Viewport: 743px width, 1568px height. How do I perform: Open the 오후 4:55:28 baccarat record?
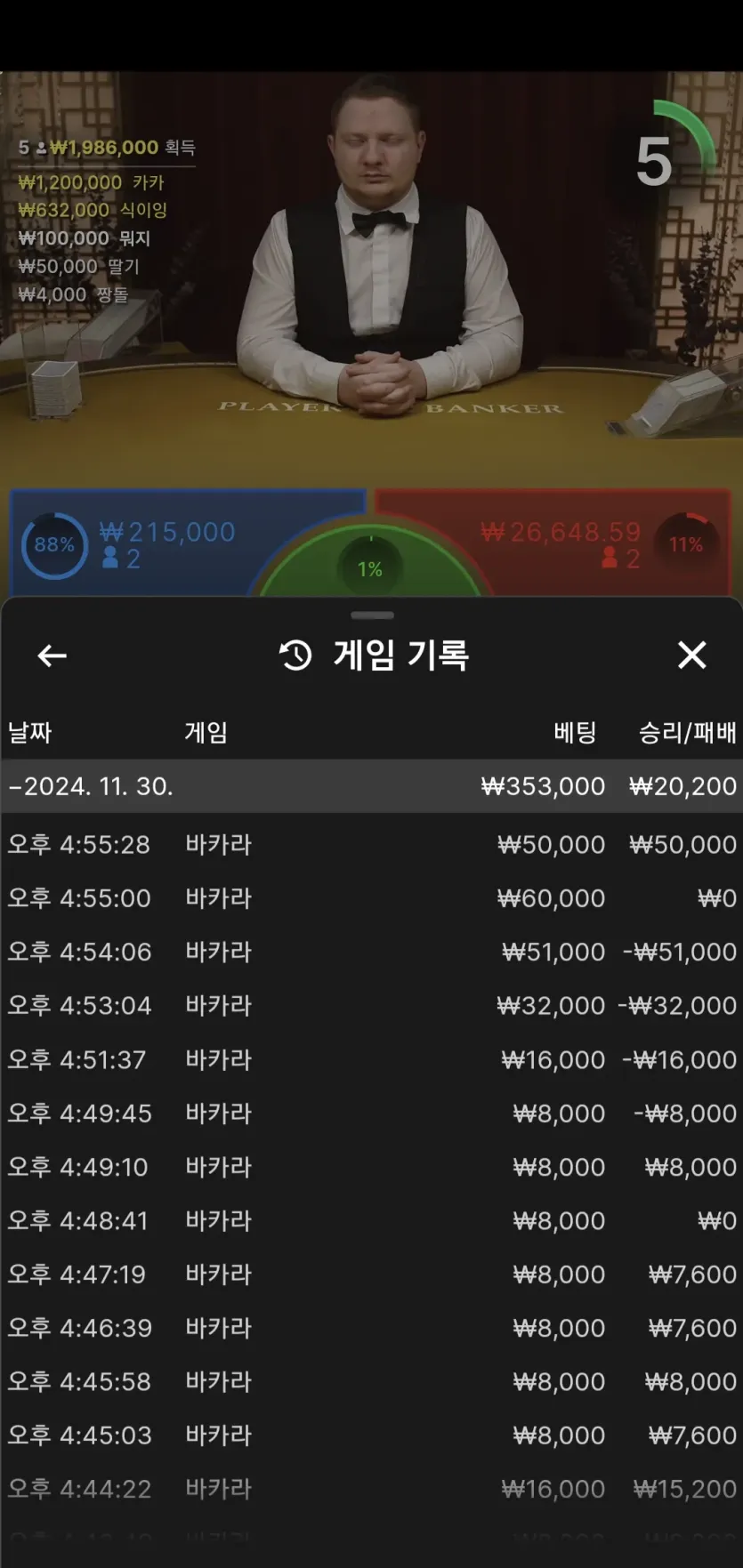(371, 844)
